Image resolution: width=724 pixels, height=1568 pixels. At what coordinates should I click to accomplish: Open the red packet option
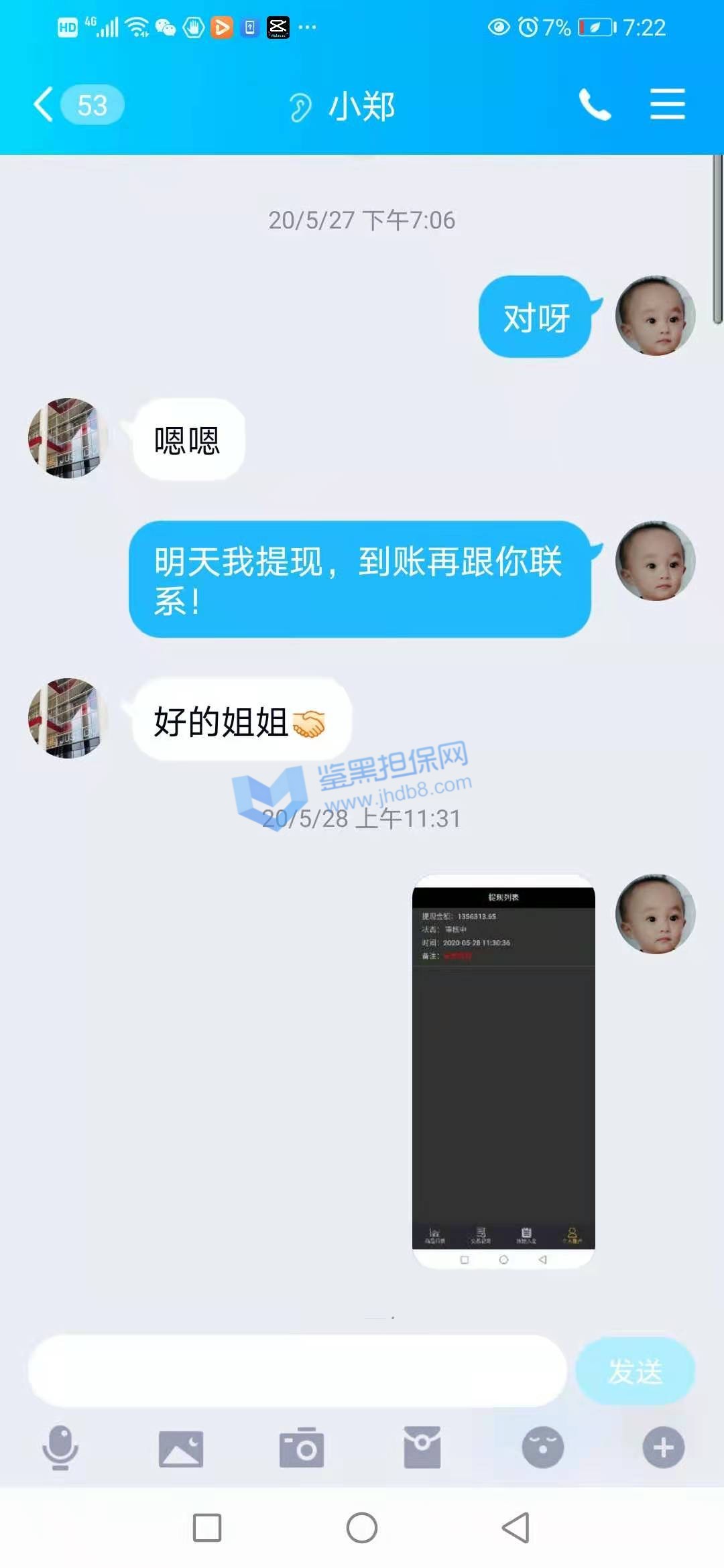(x=422, y=1447)
